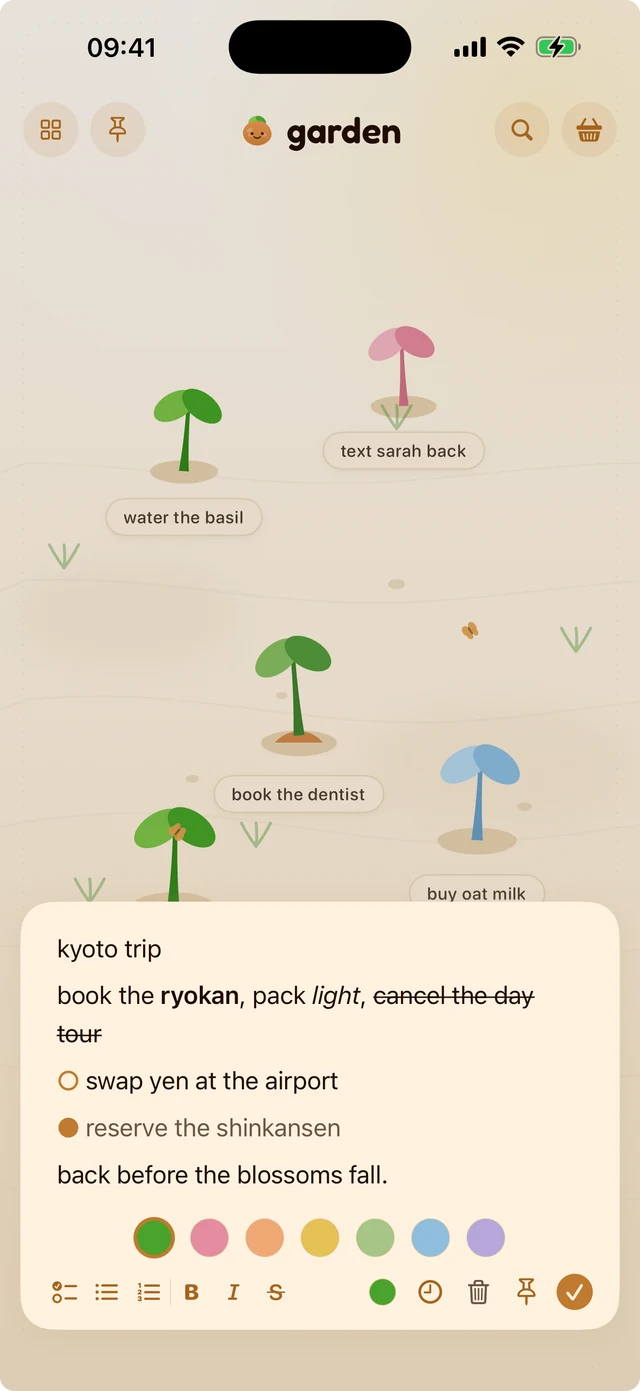Viewport: 640px width, 1391px height.
Task: Insert a checklist in the note
Action: [64, 1292]
